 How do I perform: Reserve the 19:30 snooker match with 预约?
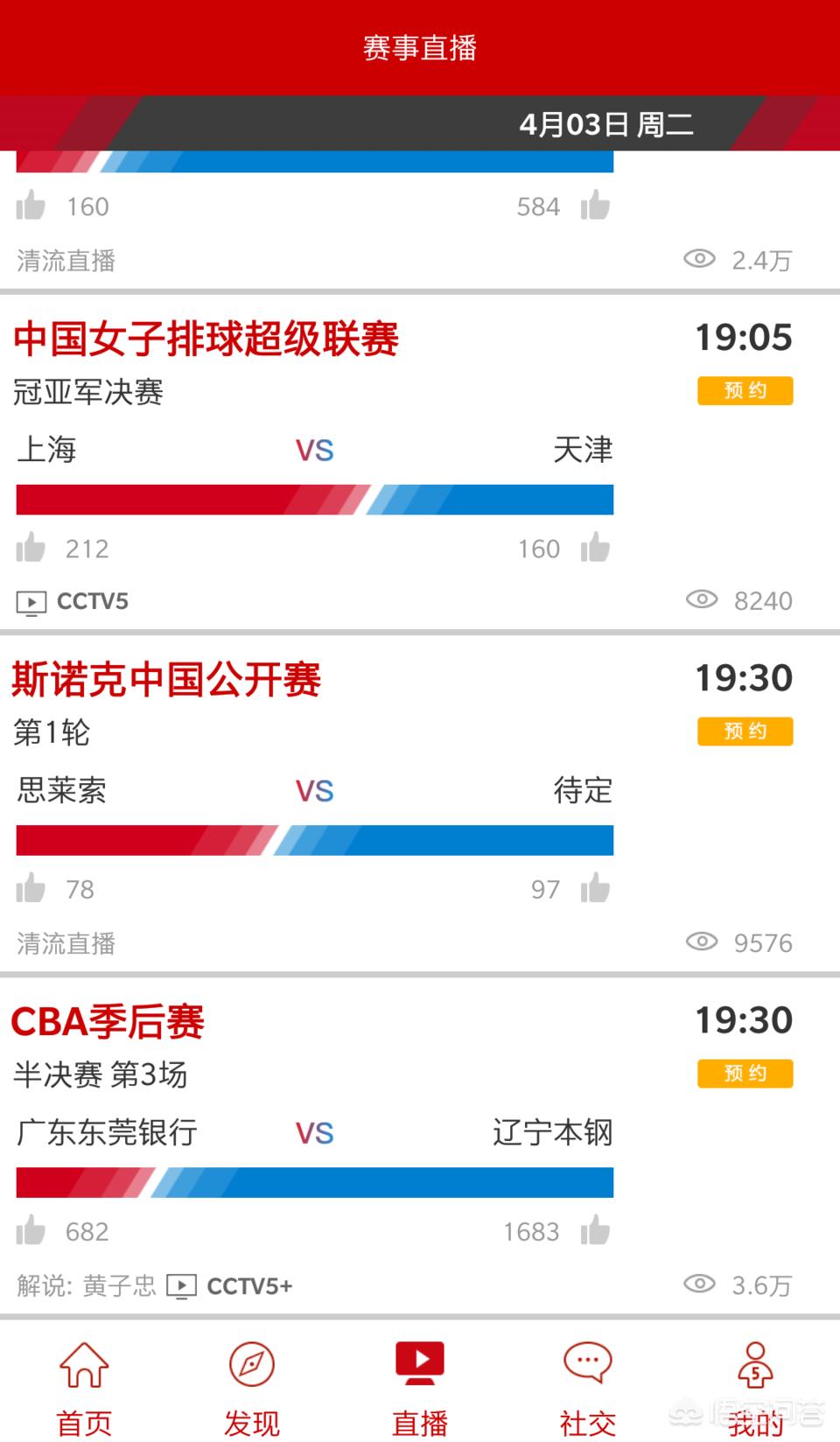745,731
